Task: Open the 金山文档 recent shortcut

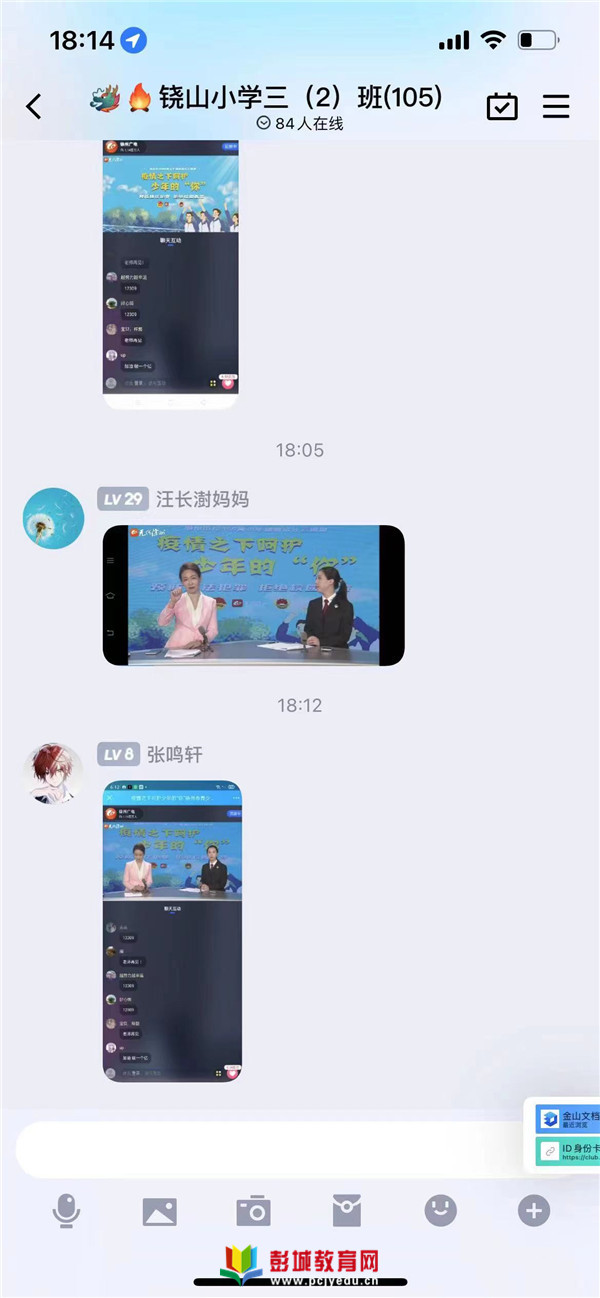Action: pyautogui.click(x=568, y=1118)
